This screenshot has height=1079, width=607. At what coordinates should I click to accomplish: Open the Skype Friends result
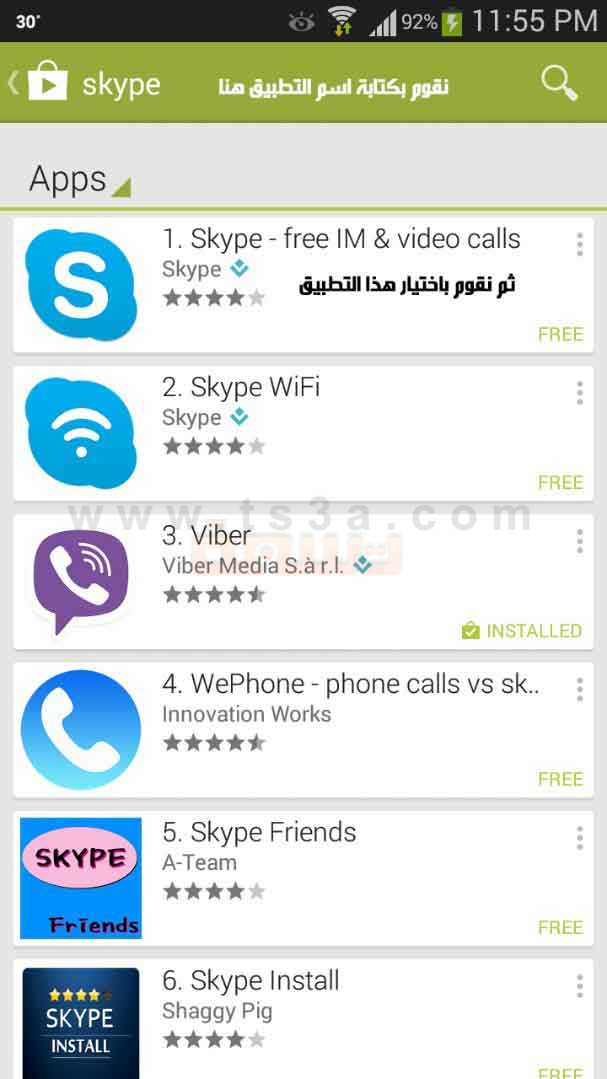[304, 879]
